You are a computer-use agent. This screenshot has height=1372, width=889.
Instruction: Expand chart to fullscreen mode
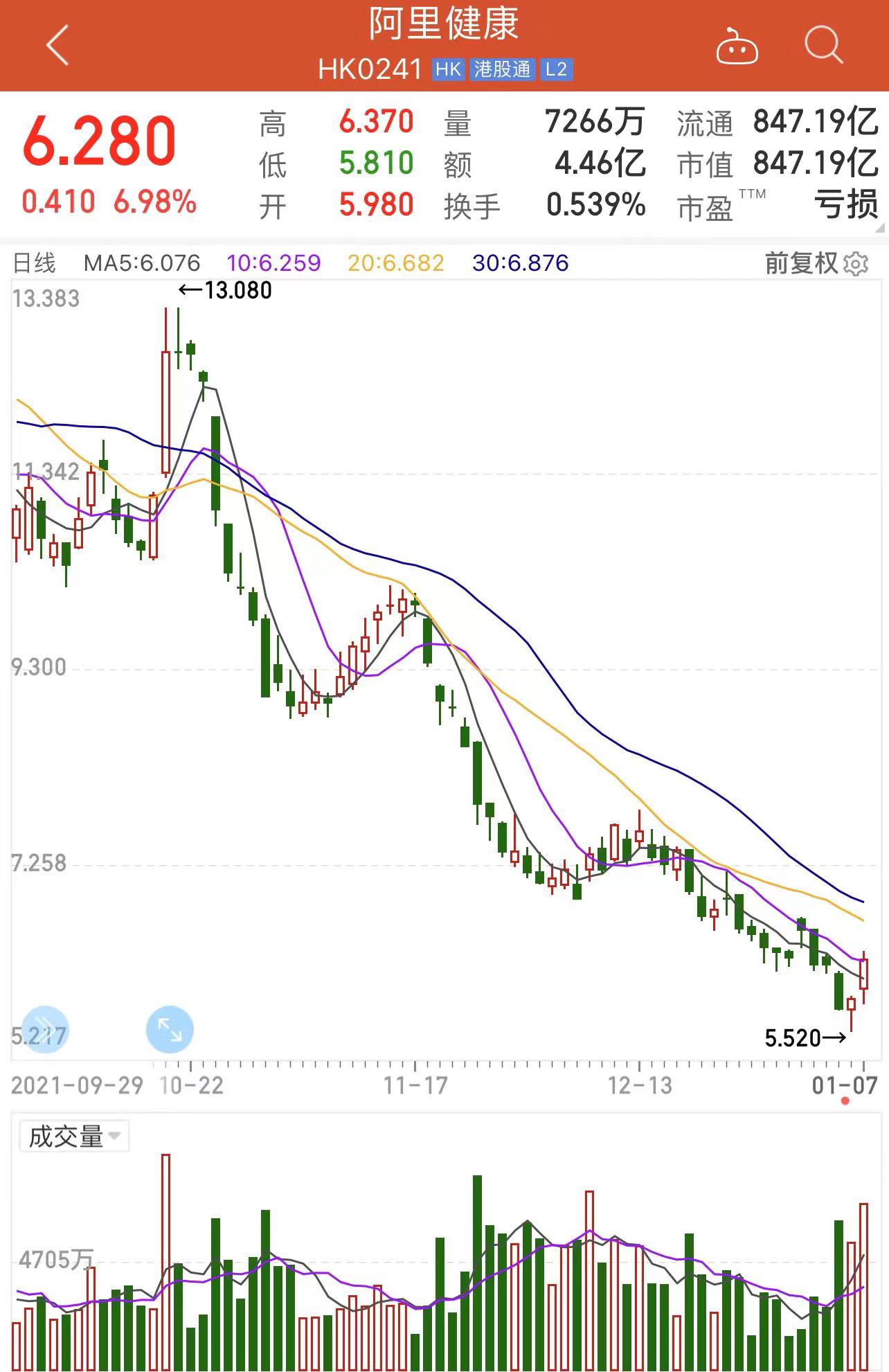pos(170,1029)
